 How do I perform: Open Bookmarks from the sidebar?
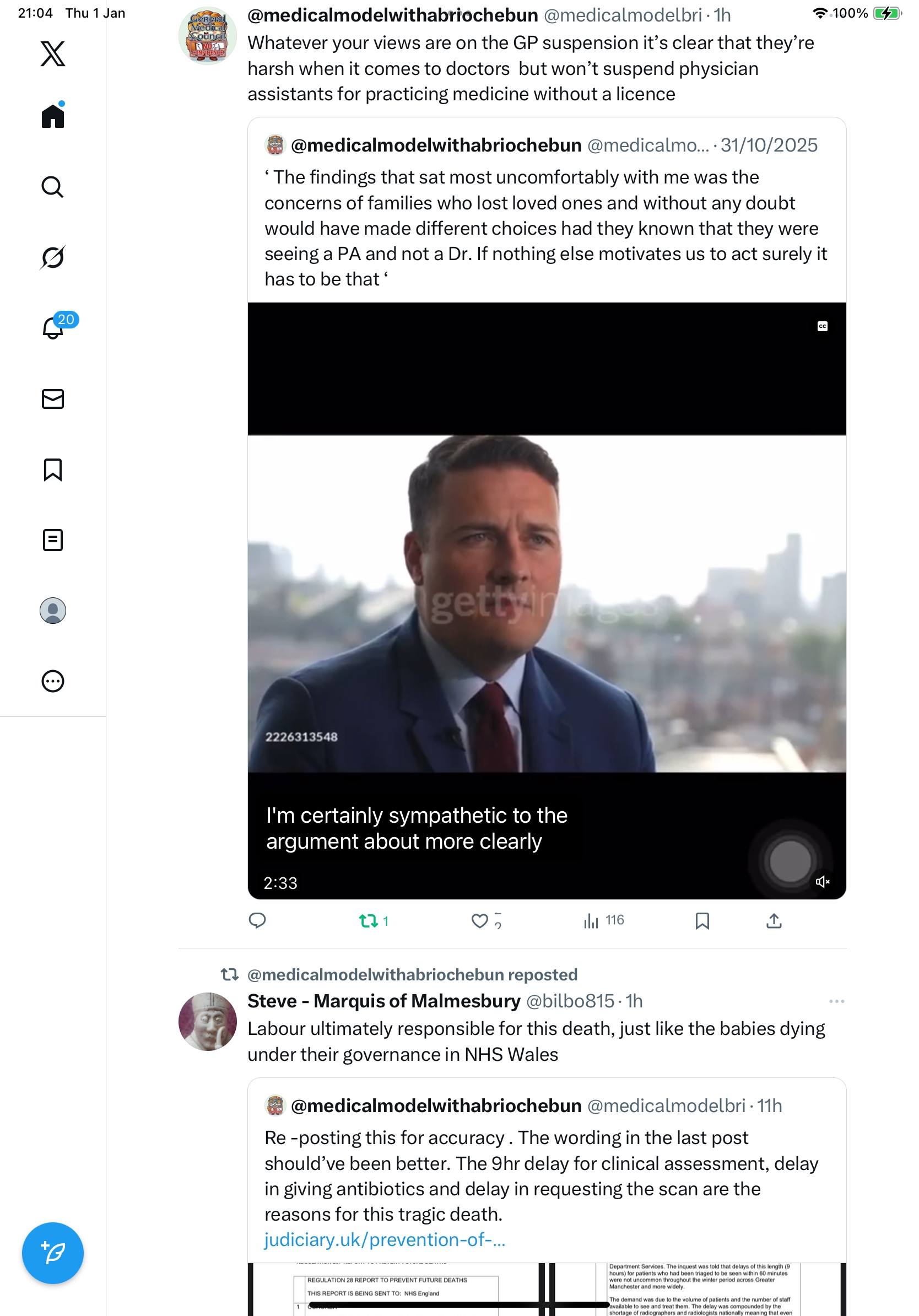tap(53, 470)
